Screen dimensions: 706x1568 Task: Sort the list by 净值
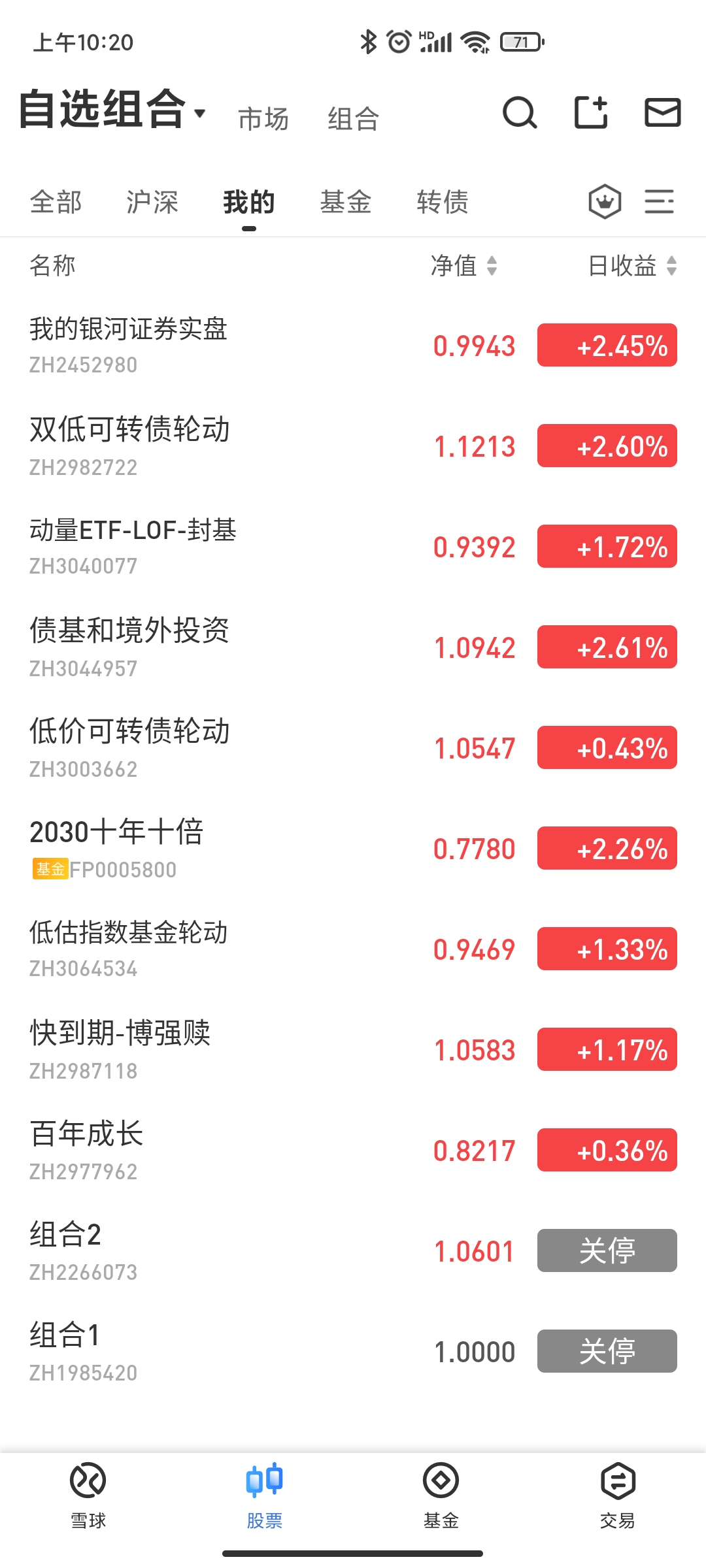tap(463, 266)
